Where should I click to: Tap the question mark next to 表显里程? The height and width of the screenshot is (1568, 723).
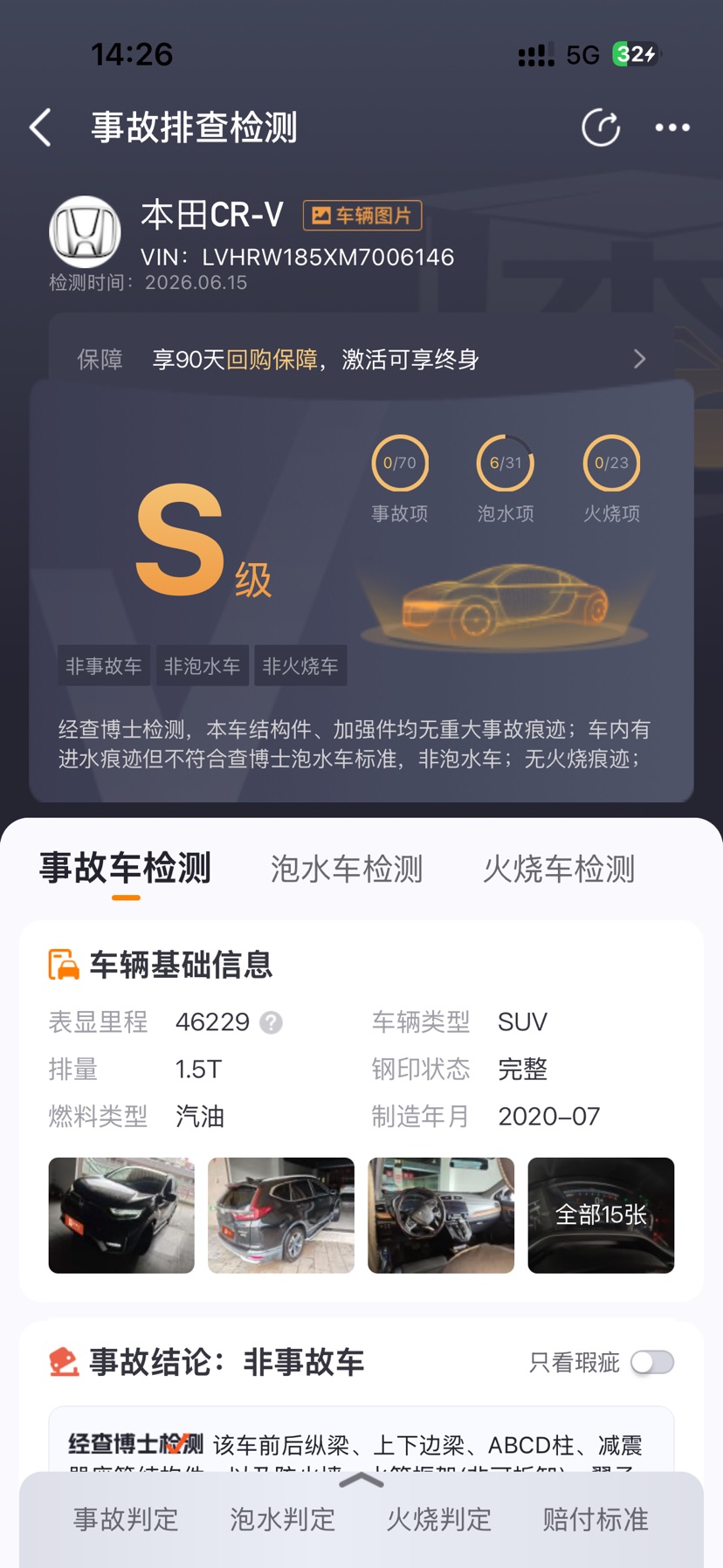point(272,1022)
